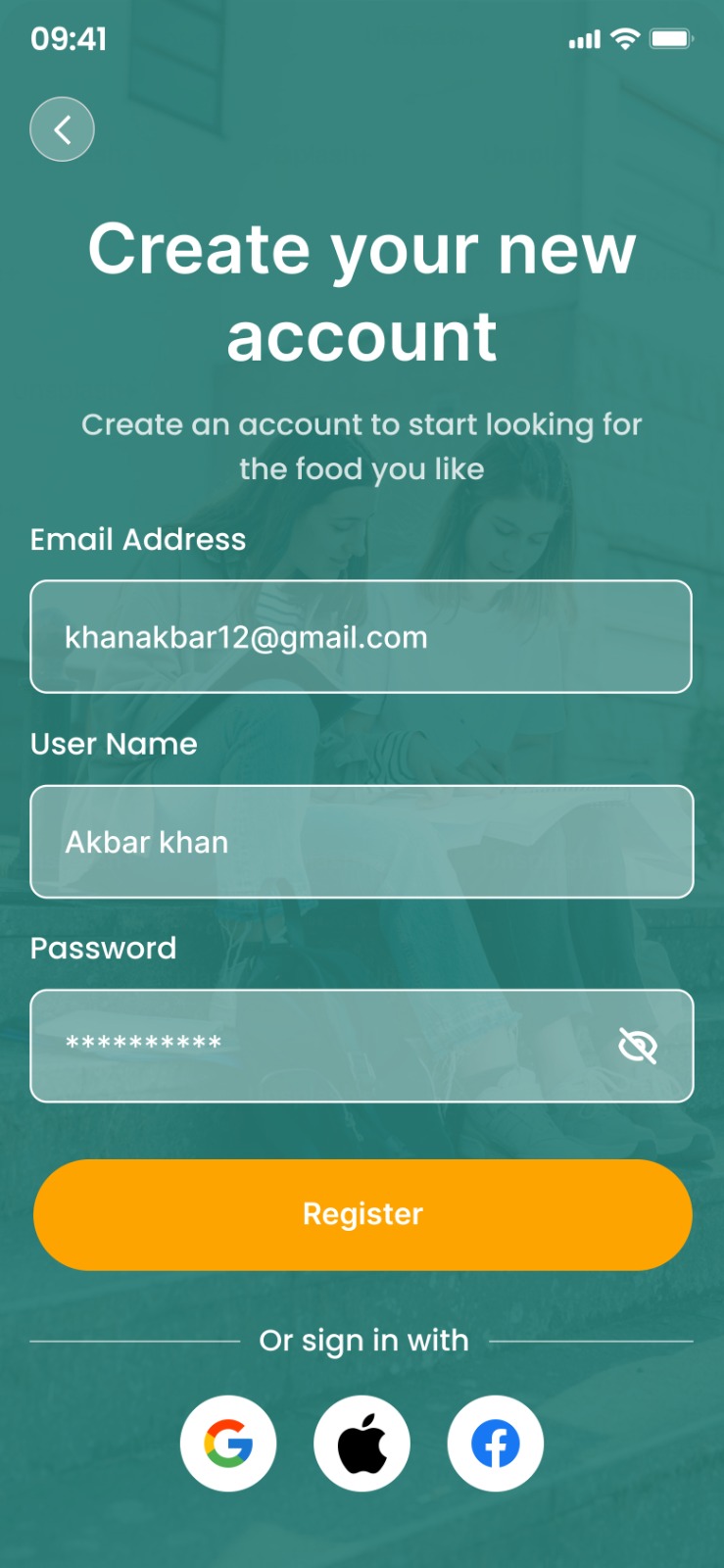Go back using the arrow button
Screen dimensions: 724x1568
62,129
